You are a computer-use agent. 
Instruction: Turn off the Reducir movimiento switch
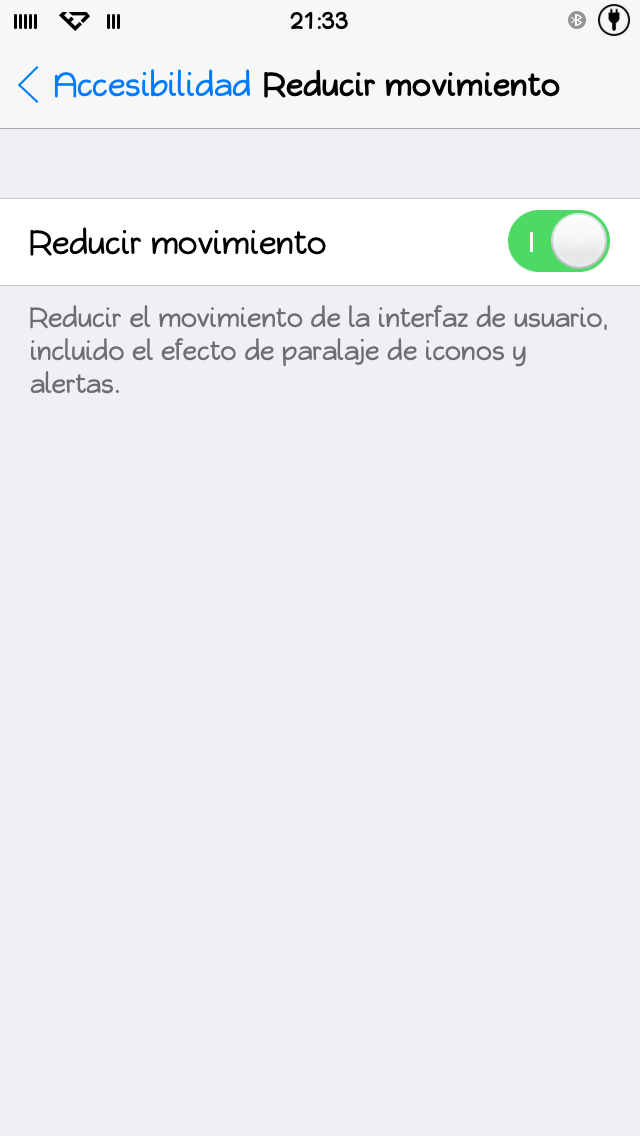pyautogui.click(x=559, y=241)
